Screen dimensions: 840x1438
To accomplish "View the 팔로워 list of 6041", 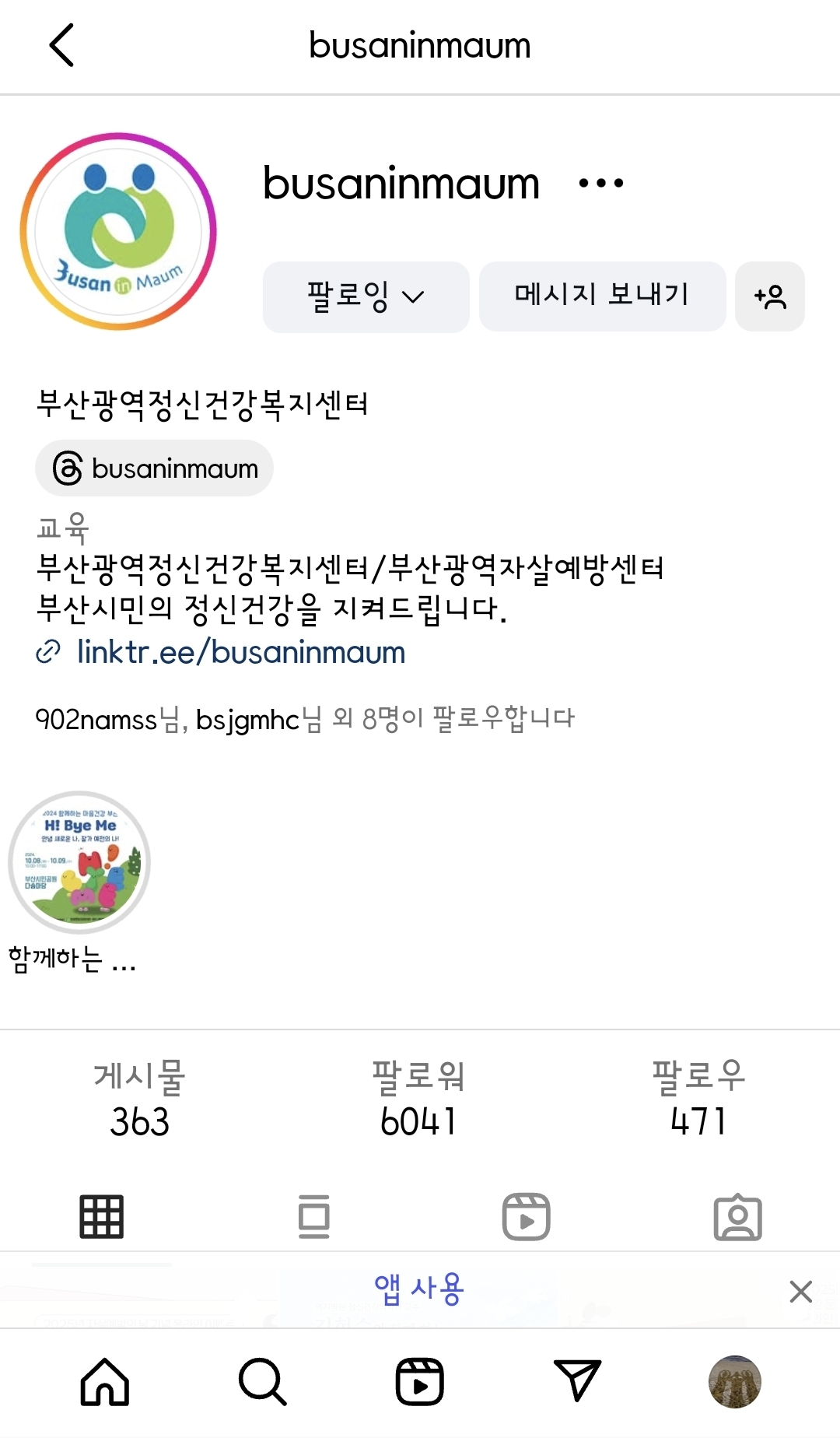I will (x=418, y=1099).
